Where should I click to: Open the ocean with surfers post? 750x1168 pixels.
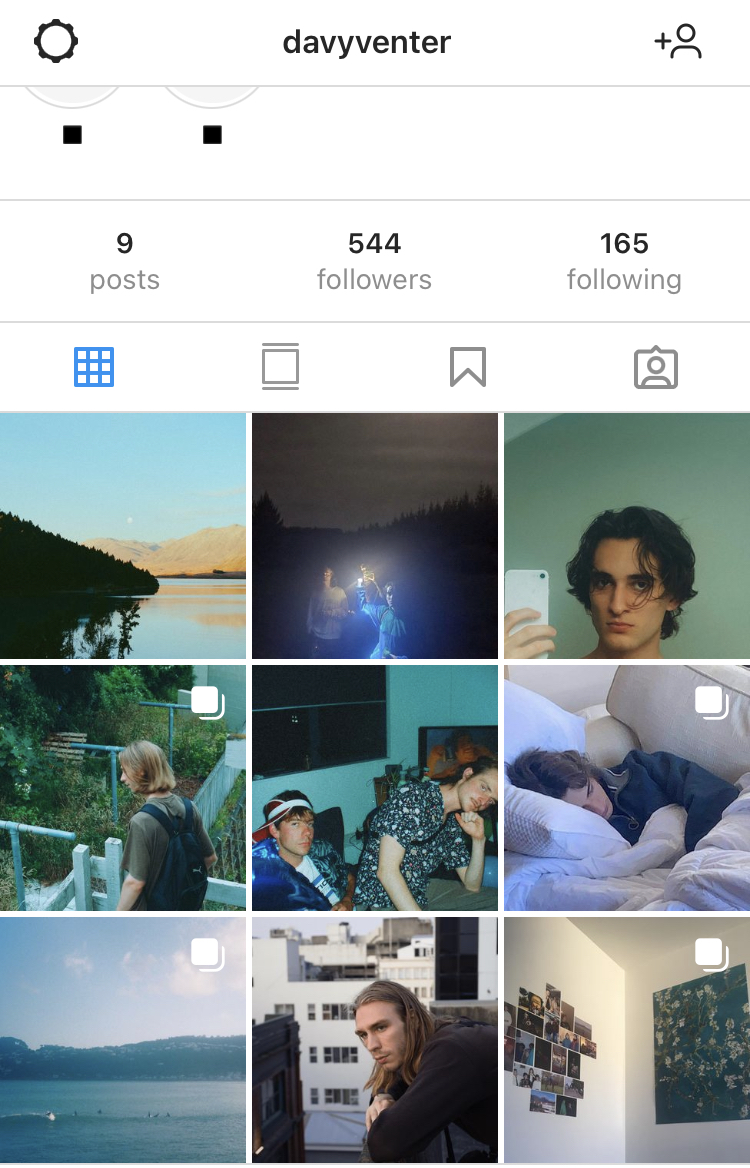click(x=123, y=1040)
